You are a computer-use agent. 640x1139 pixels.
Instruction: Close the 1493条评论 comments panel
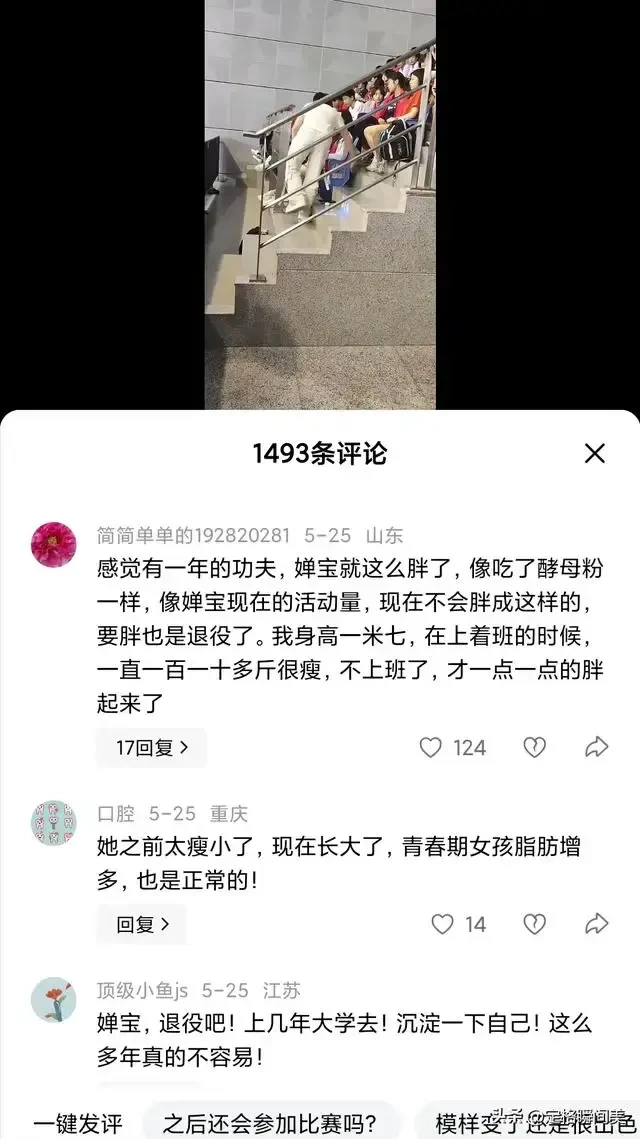point(595,454)
